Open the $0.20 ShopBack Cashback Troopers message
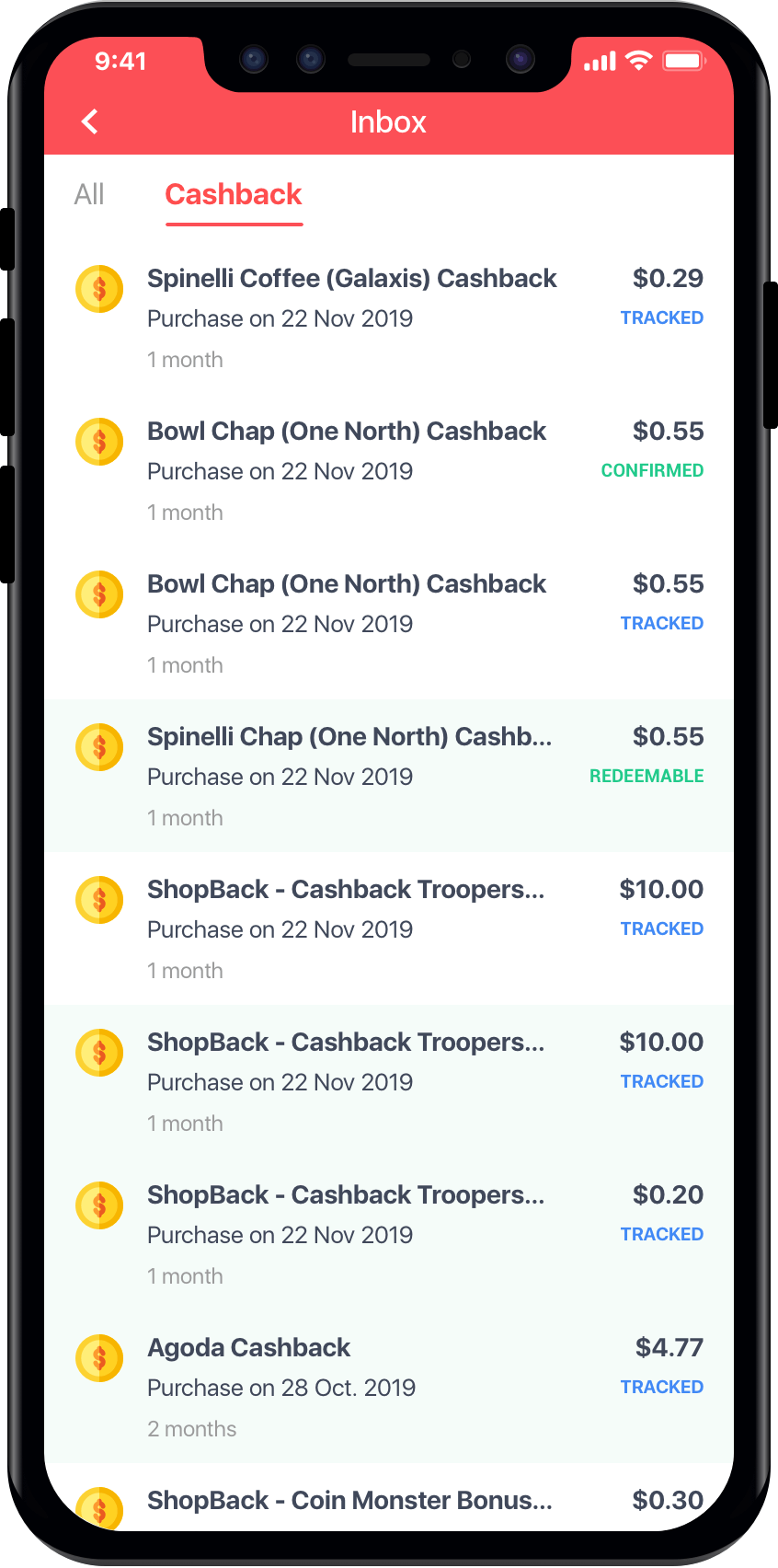This screenshot has width=778, height=1568. coord(346,1195)
